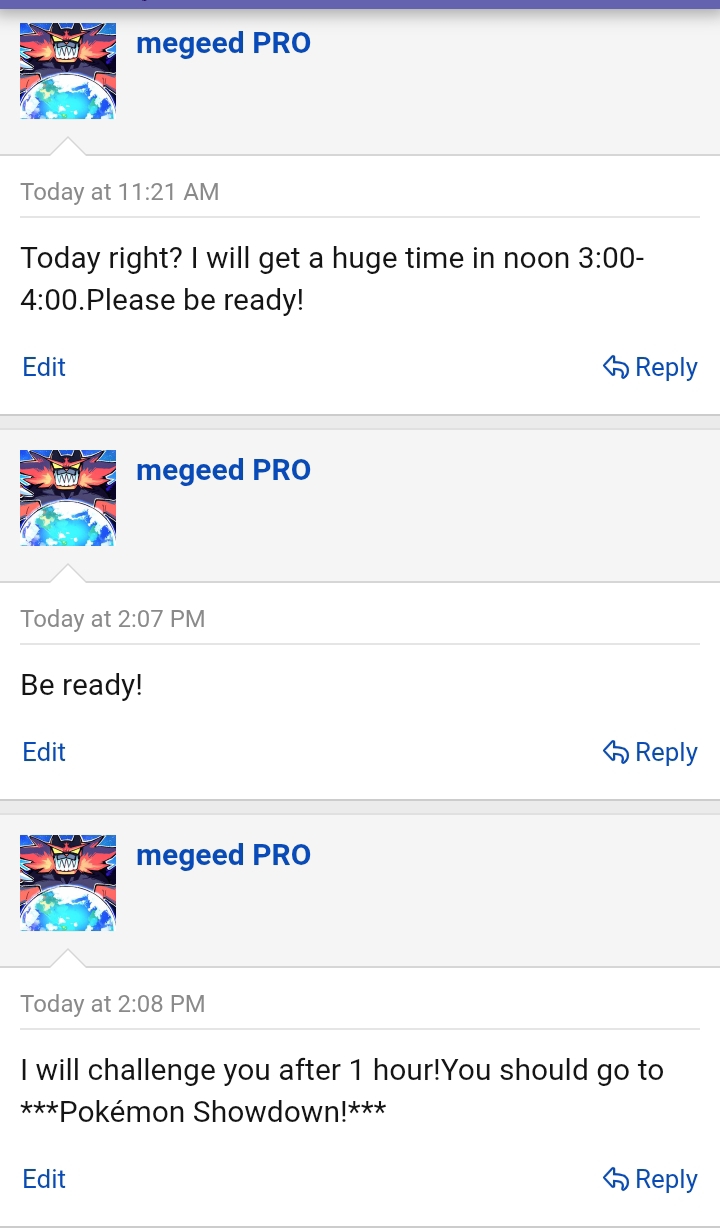Tap avatar on the 2:07 PM comment

pos(68,498)
